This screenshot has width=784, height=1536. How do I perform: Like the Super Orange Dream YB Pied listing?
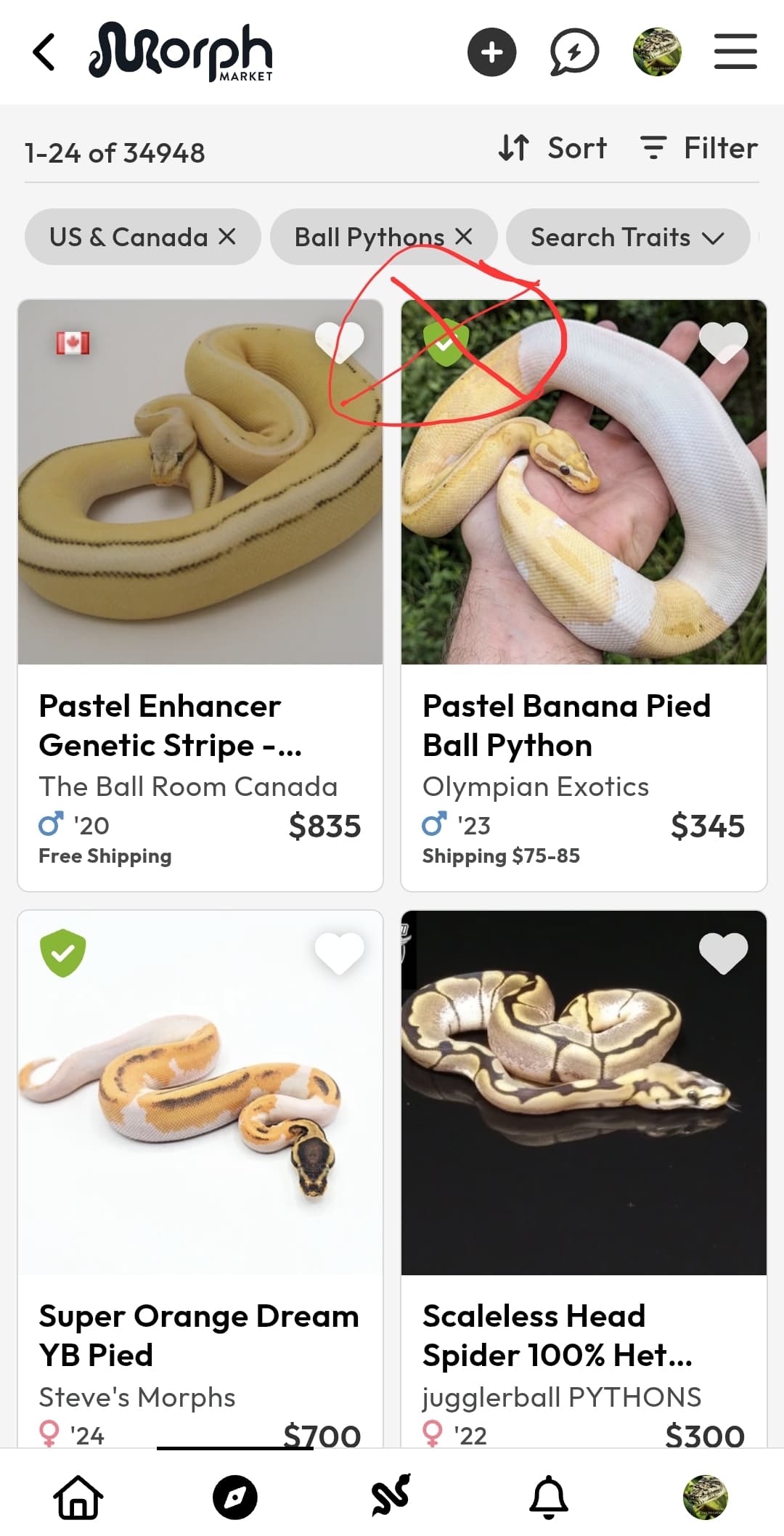point(339,952)
